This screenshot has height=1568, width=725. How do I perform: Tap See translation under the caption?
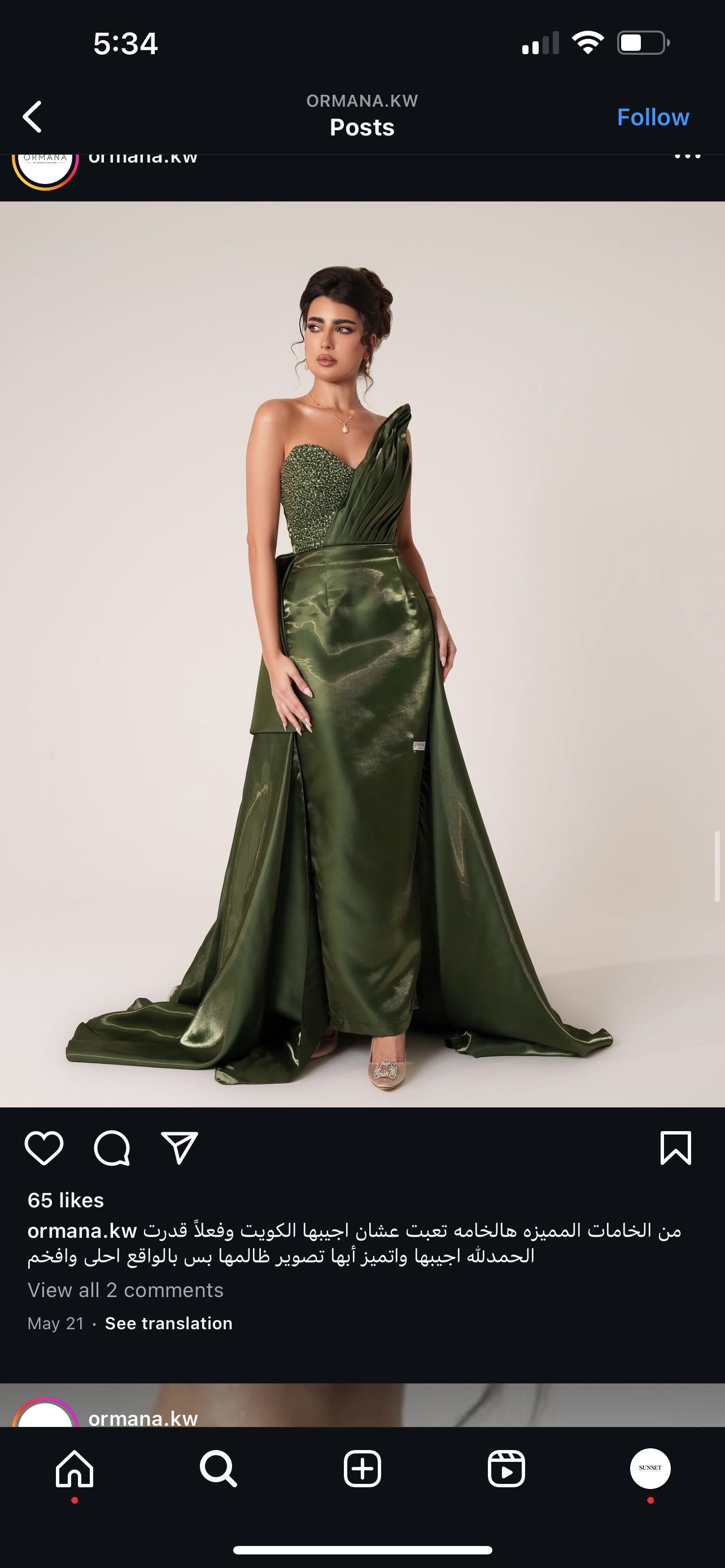(x=169, y=1323)
